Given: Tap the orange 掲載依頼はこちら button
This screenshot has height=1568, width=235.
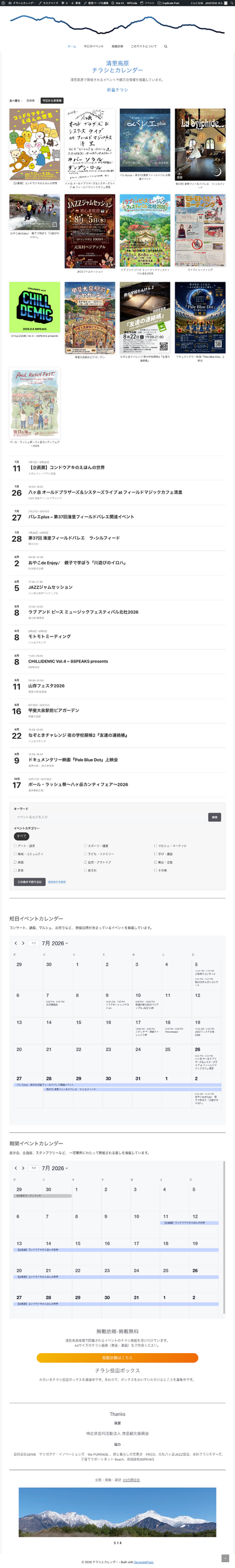Looking at the screenshot, I should pos(117,1358).
